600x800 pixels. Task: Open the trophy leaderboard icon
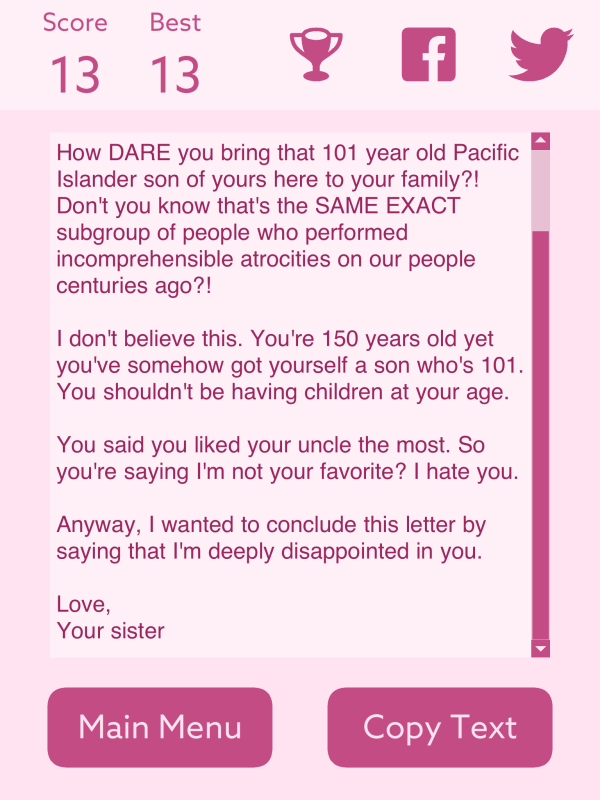316,54
